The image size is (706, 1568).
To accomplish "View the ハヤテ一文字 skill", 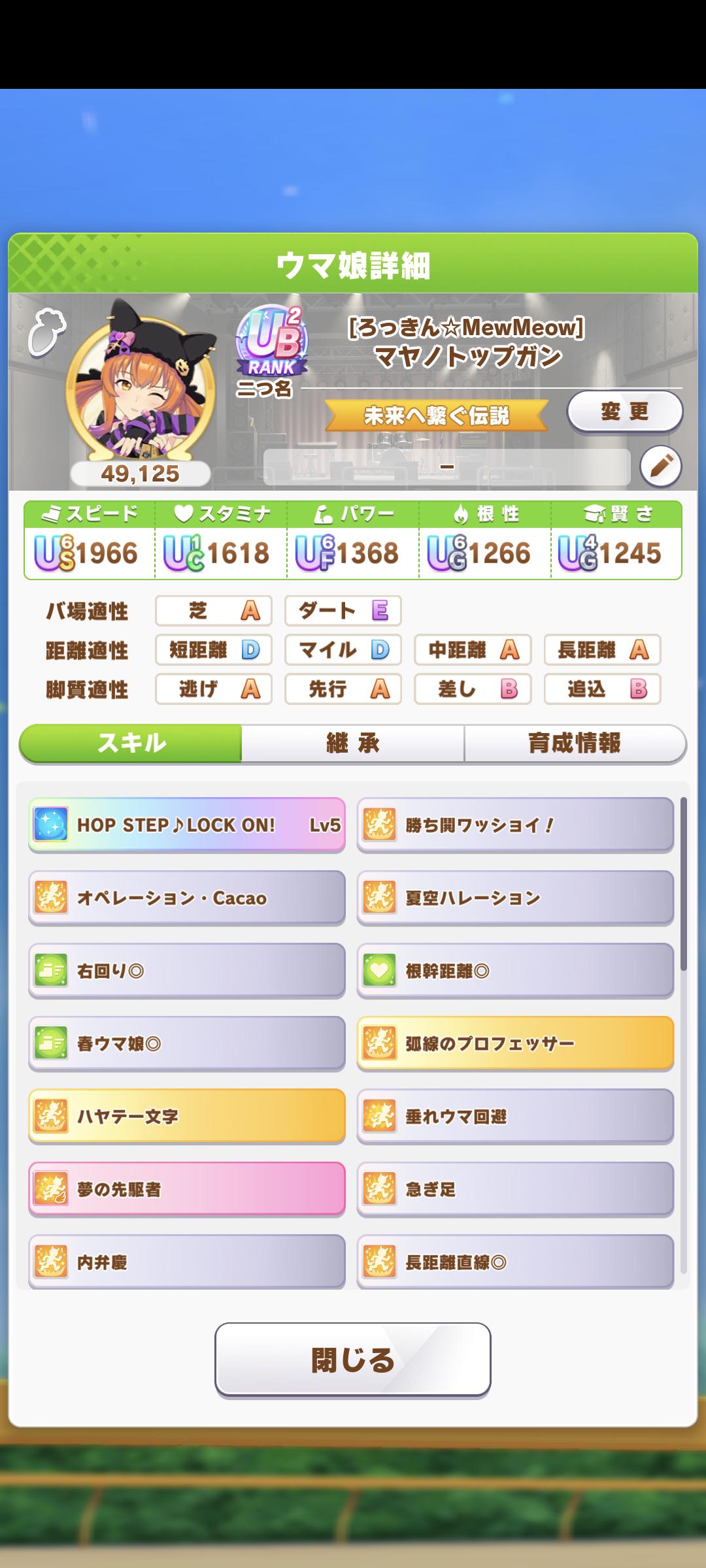I will pyautogui.click(x=186, y=1116).
